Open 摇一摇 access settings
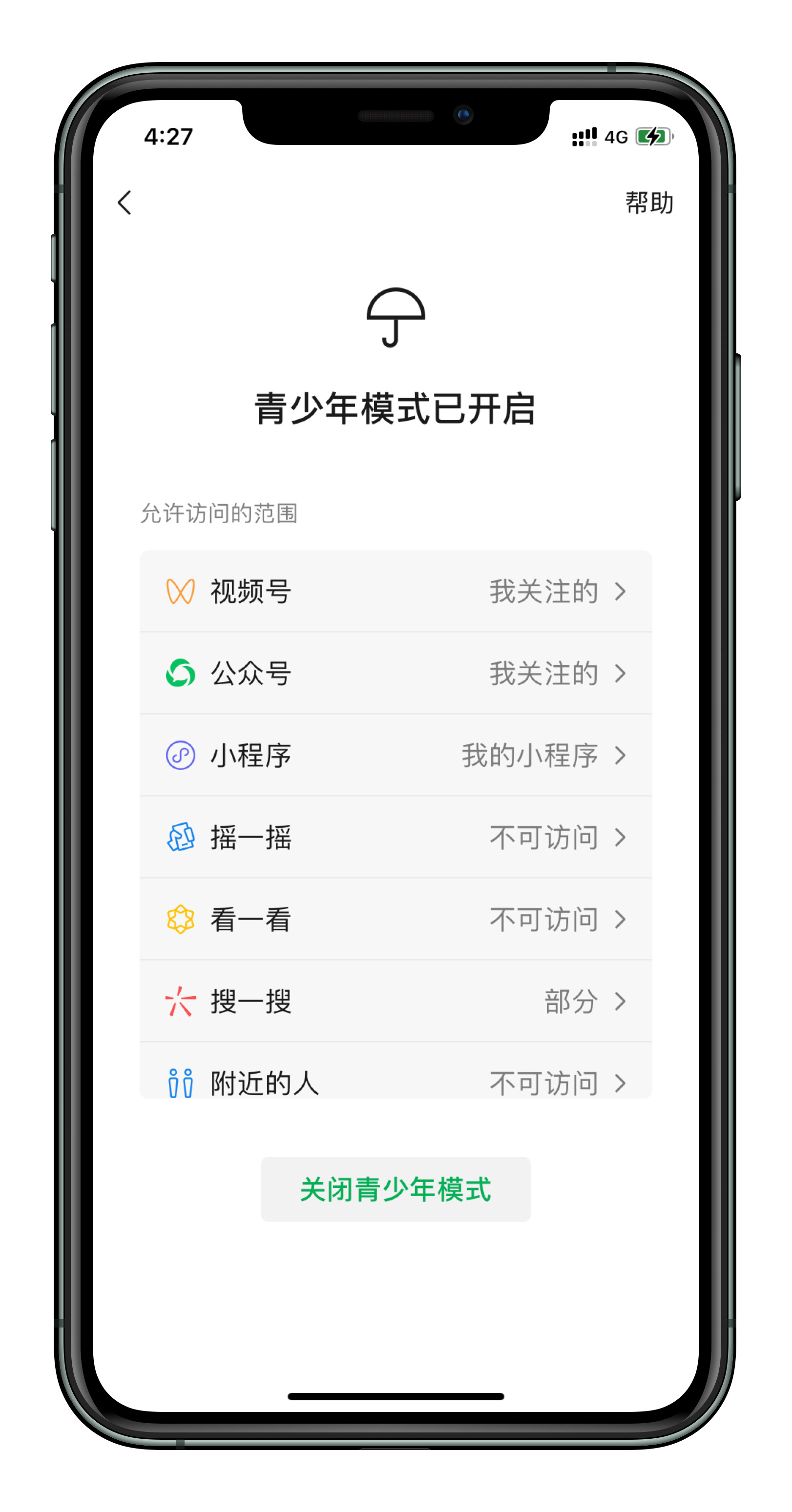Image resolution: width=792 pixels, height=1512 pixels. point(396,838)
